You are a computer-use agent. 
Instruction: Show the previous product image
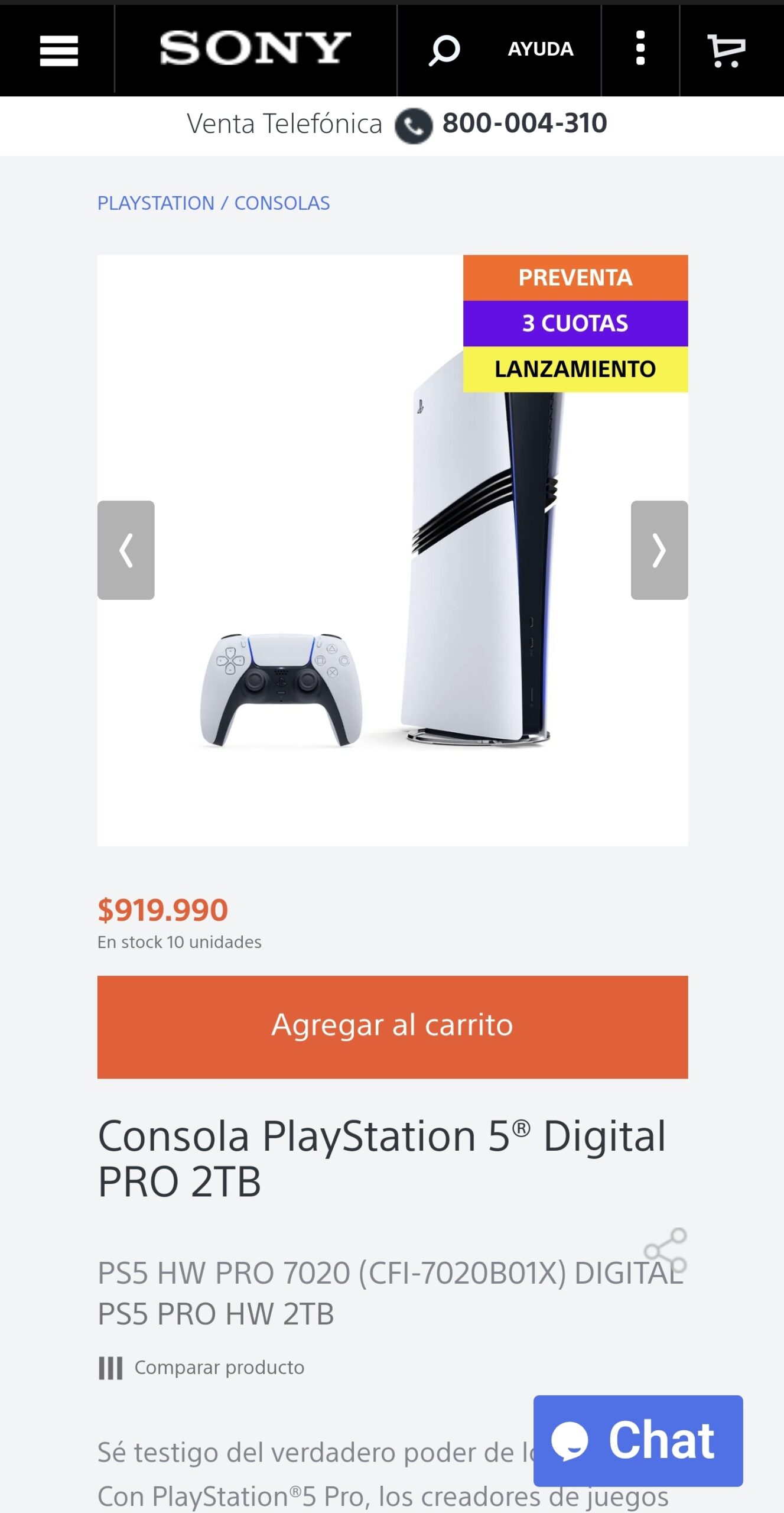pos(126,550)
